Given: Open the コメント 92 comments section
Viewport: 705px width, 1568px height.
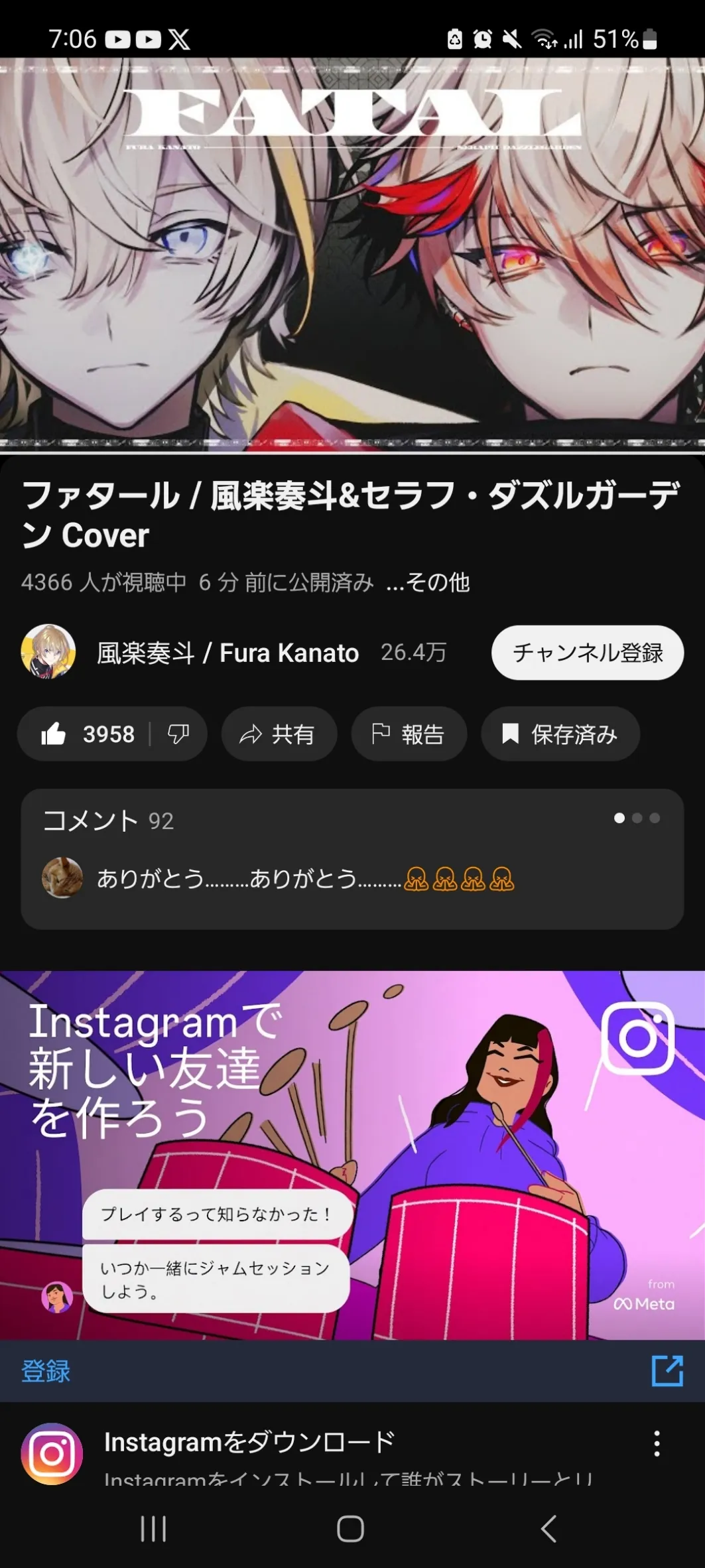Looking at the screenshot, I should tap(352, 859).
